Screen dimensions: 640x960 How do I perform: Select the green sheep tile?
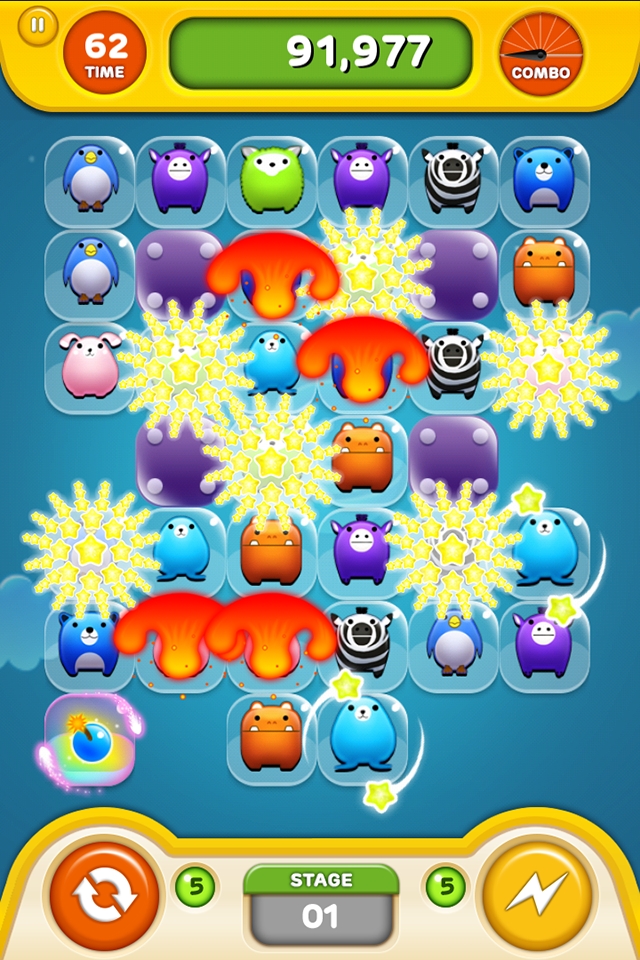click(x=271, y=180)
